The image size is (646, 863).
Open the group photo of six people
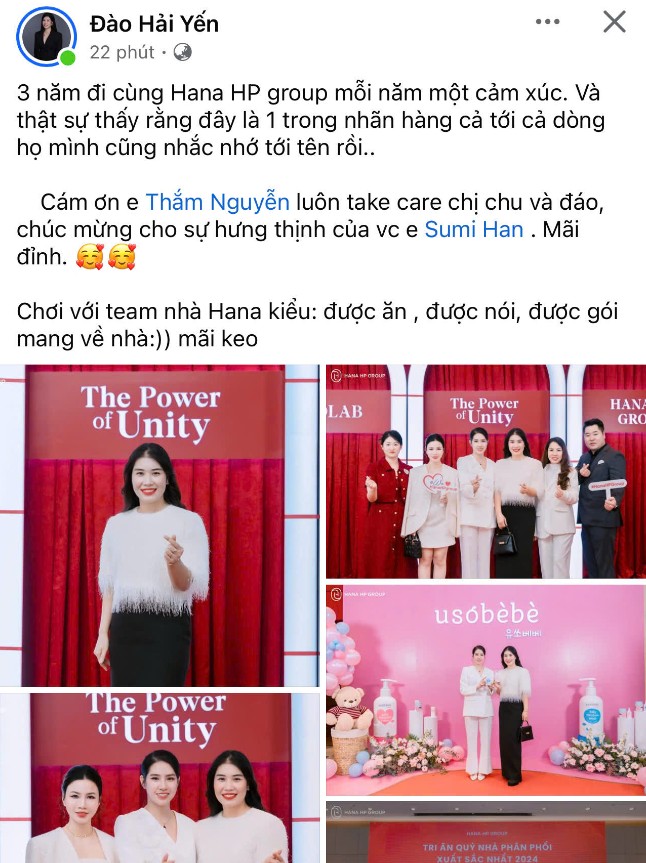tap(486, 470)
